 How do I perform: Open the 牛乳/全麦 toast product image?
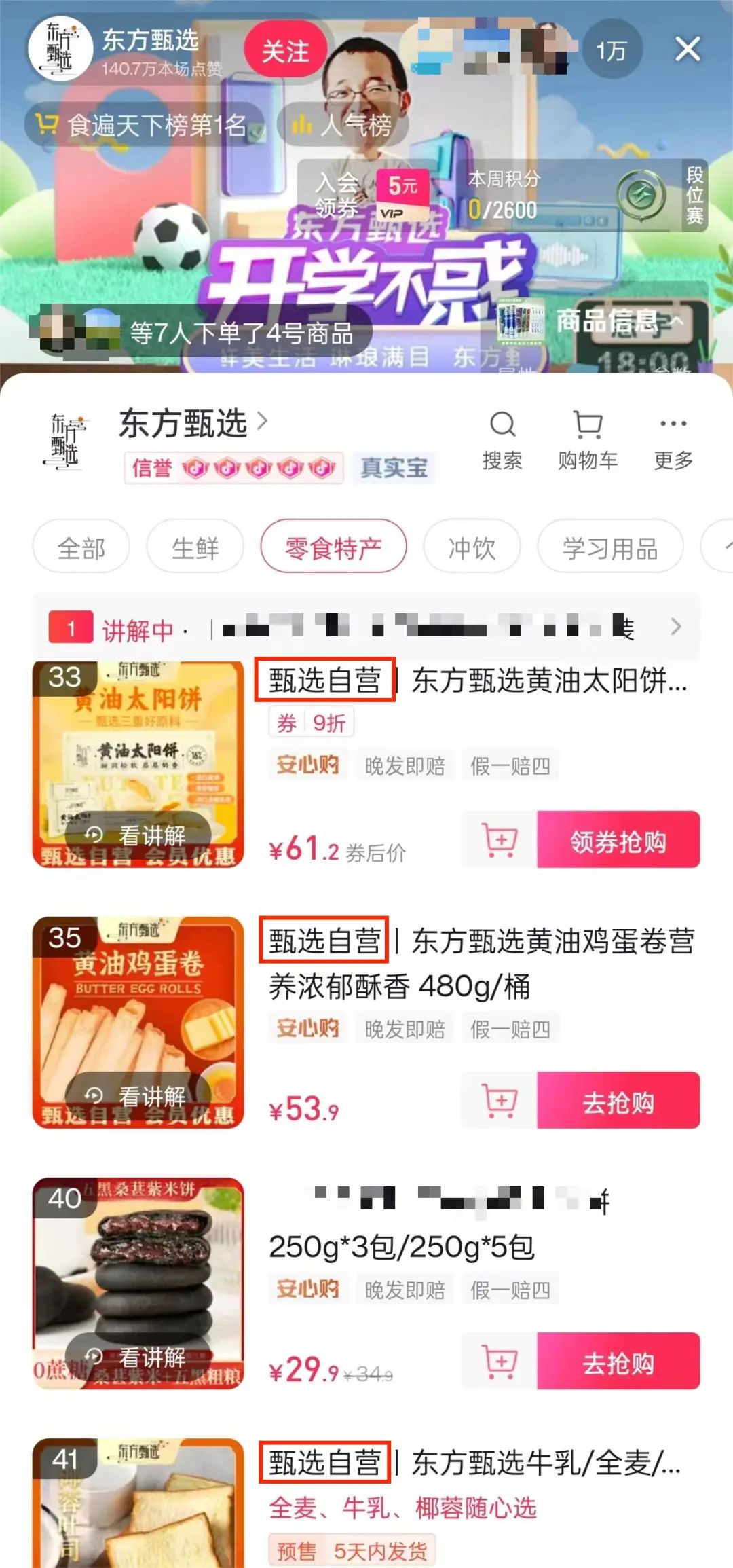[x=138, y=1502]
